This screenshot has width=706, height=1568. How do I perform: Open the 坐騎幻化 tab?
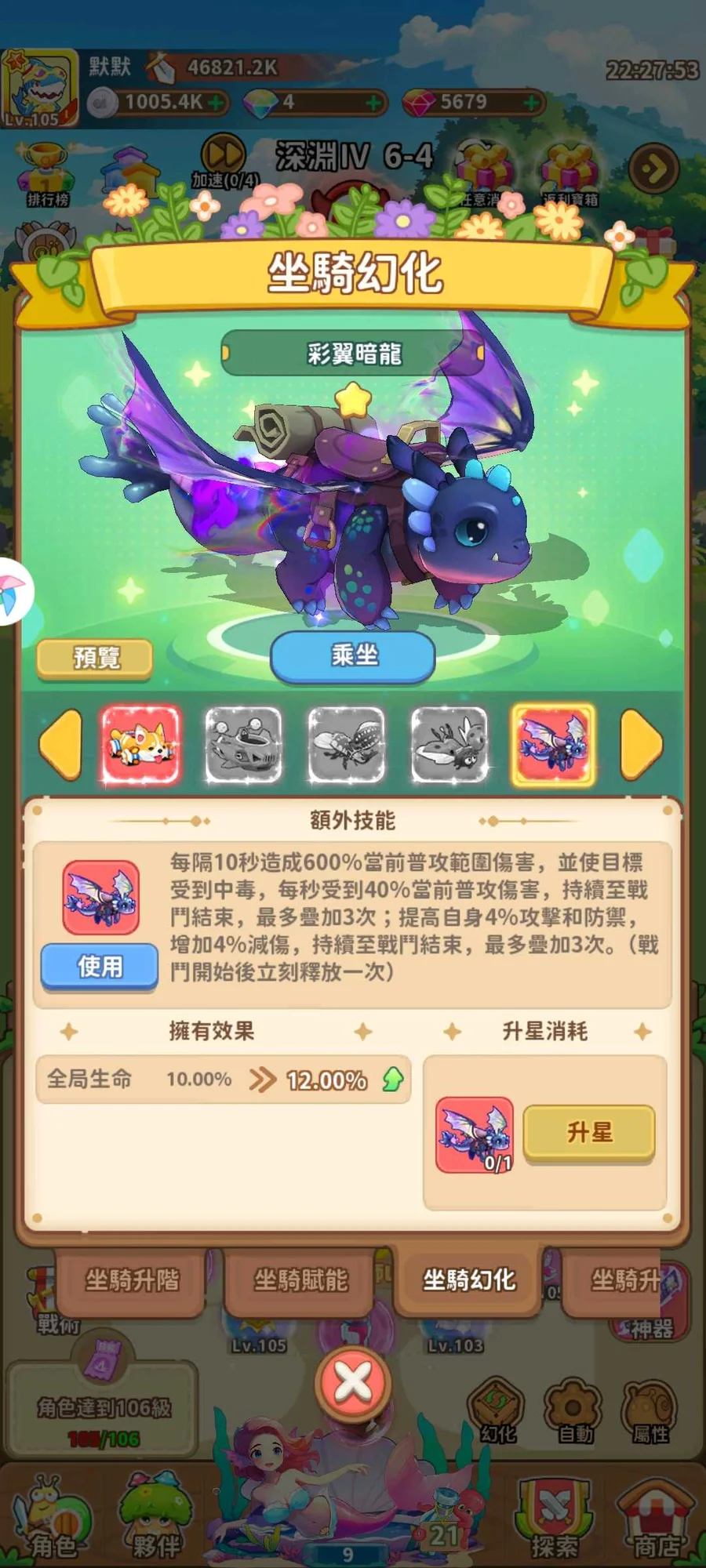469,1280
